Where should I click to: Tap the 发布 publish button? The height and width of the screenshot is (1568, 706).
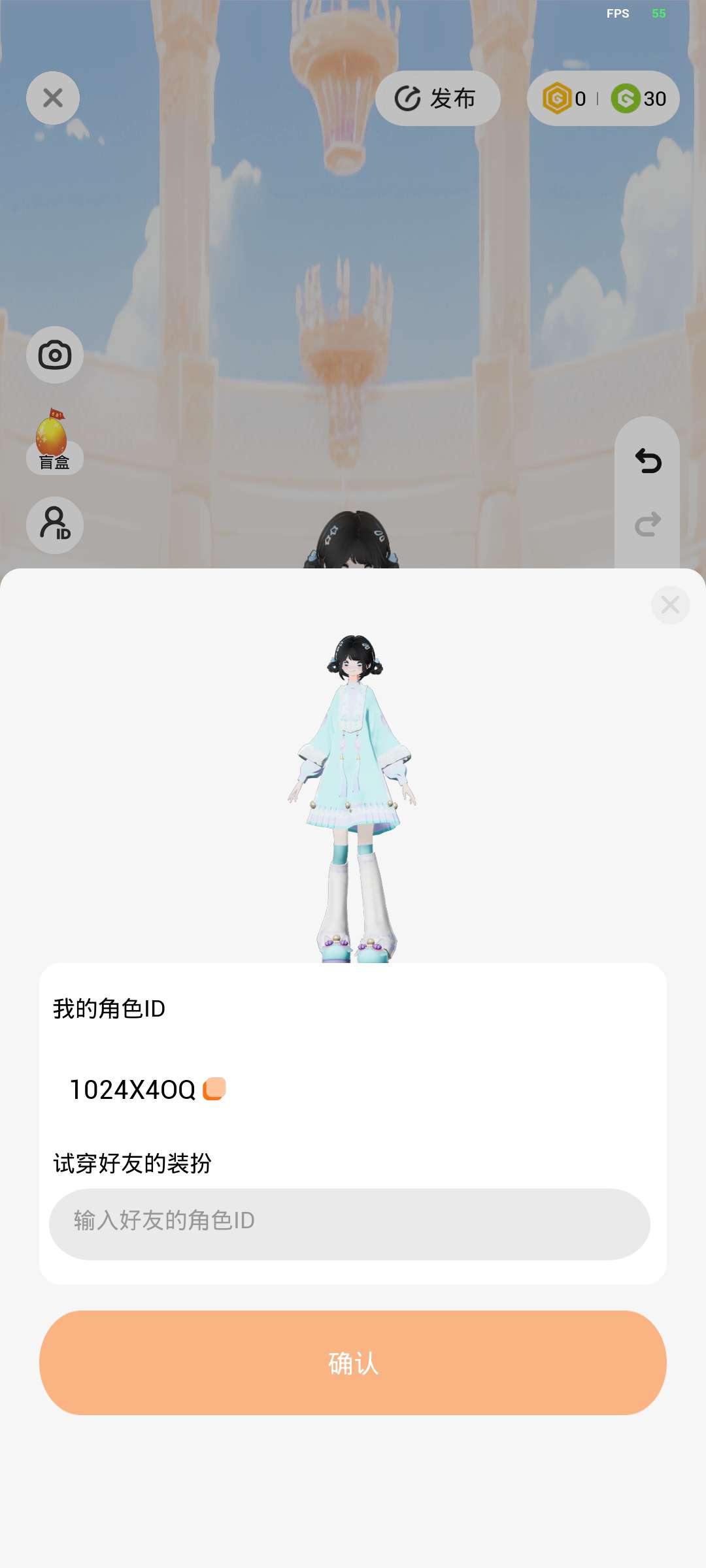click(437, 99)
